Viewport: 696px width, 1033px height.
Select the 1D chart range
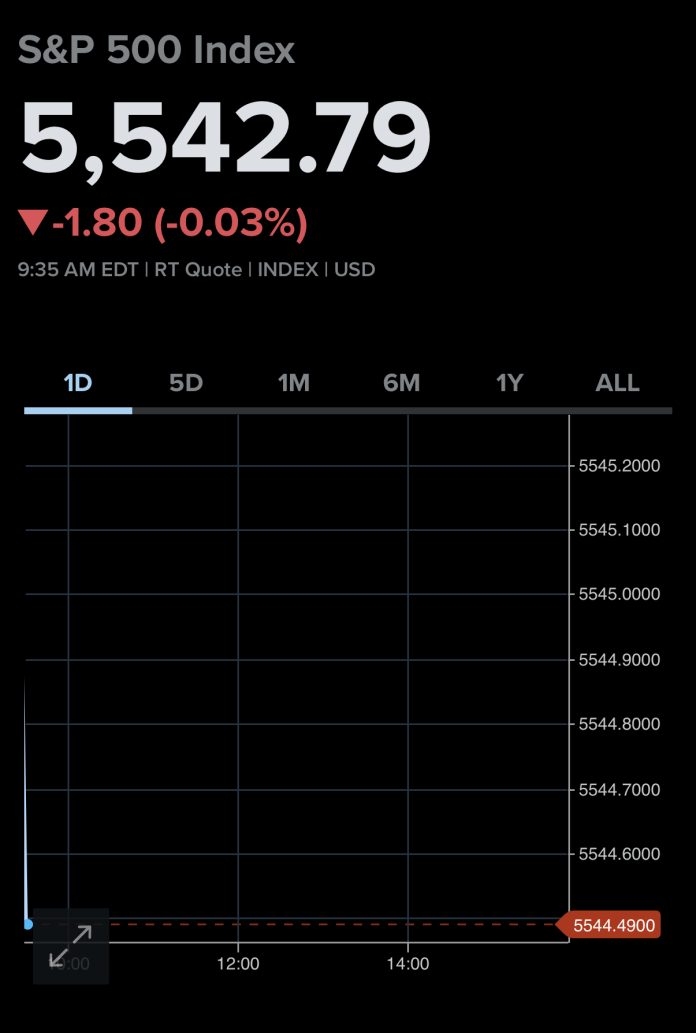[x=78, y=383]
